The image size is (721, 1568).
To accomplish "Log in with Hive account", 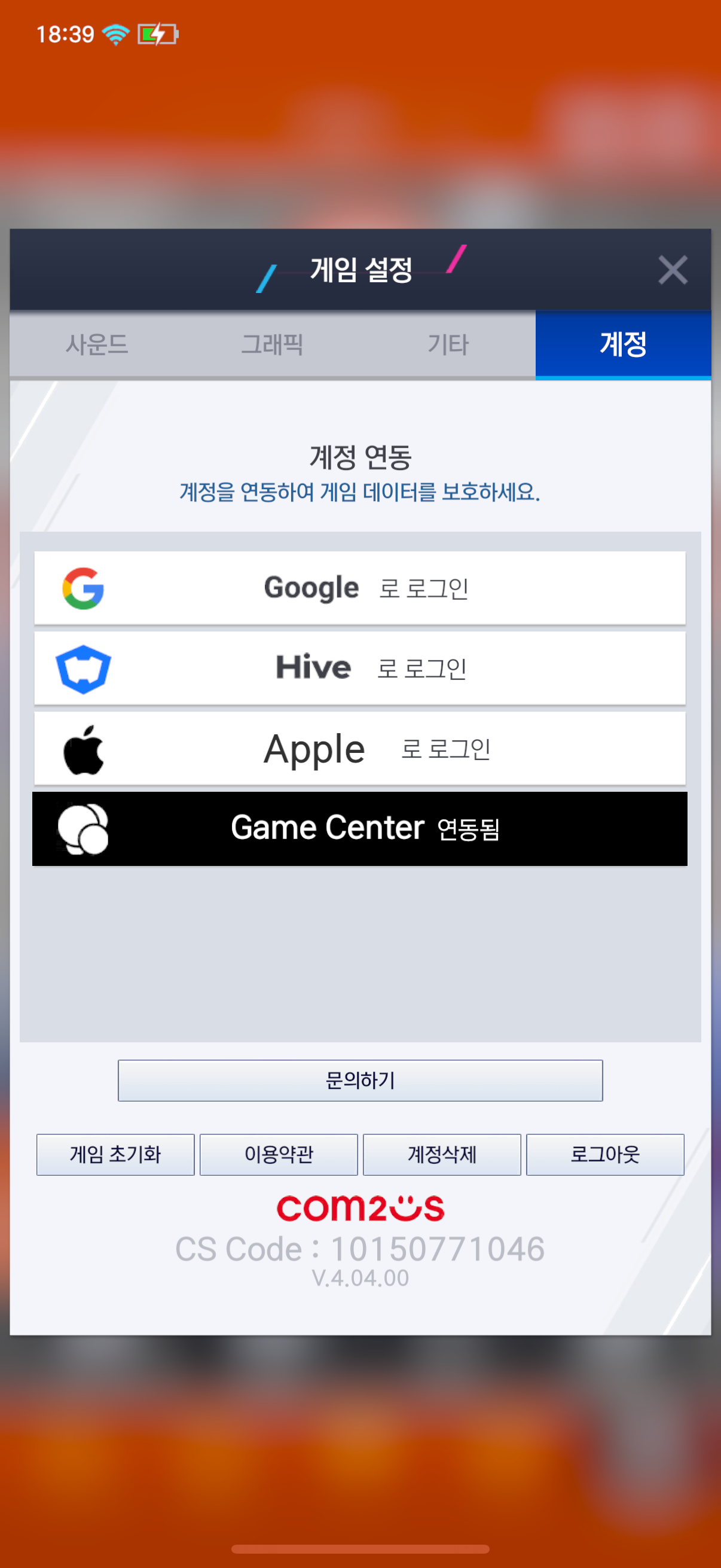I will click(359, 668).
